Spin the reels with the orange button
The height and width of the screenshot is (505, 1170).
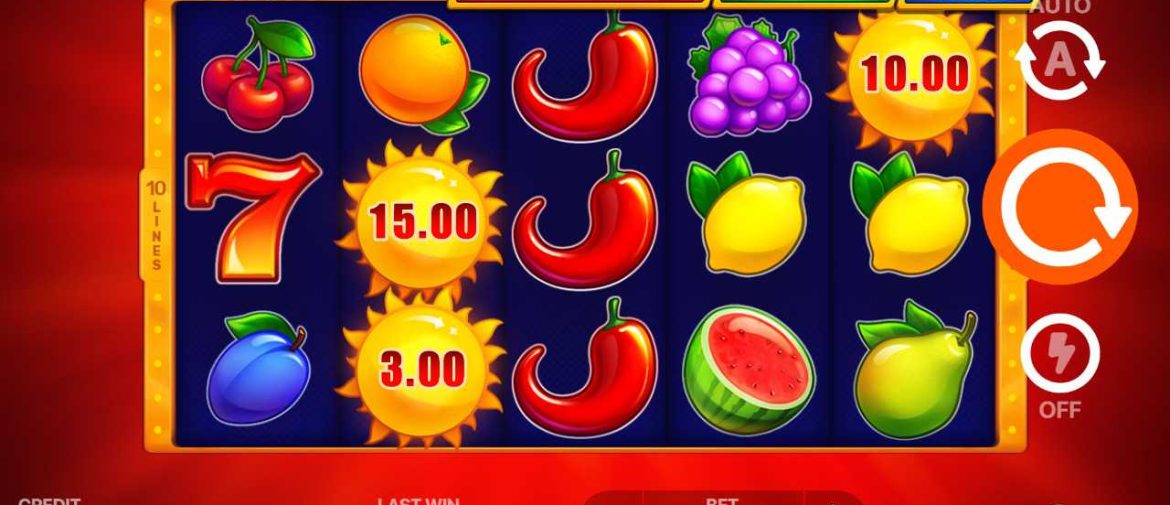pos(1060,207)
